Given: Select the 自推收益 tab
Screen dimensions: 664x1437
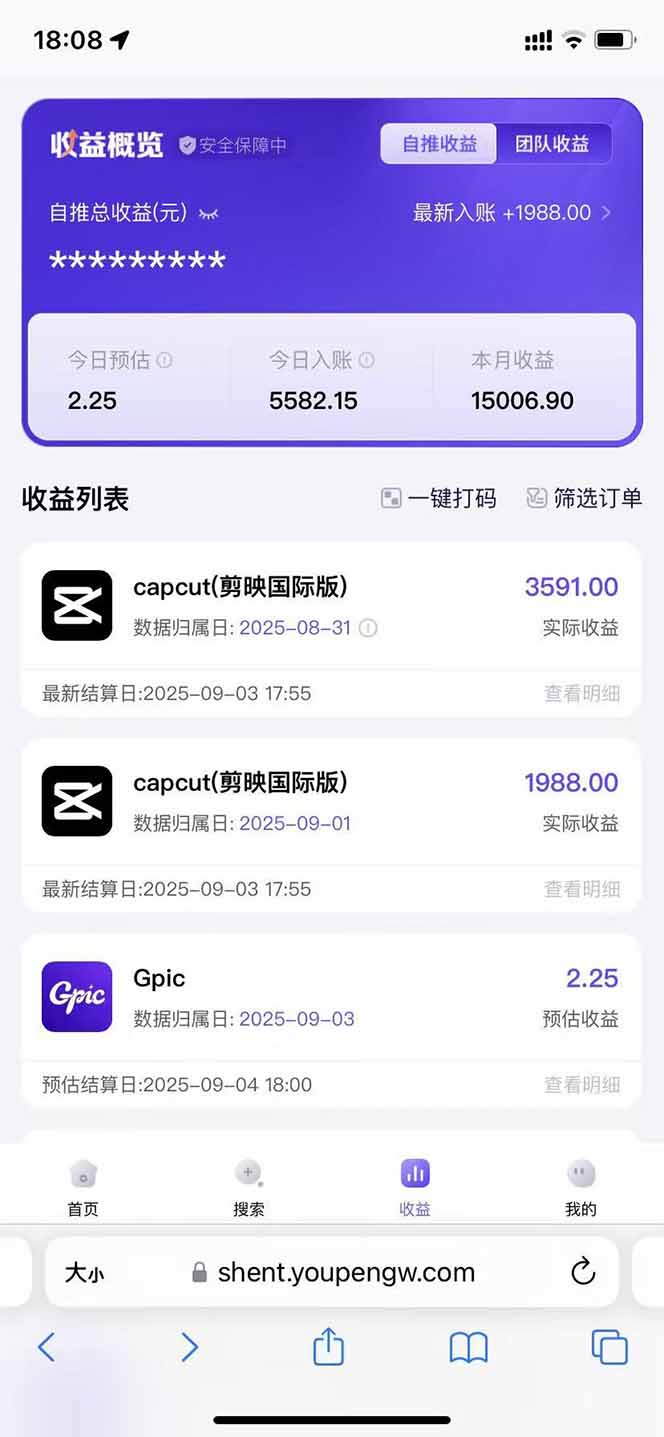Looking at the screenshot, I should 439,144.
